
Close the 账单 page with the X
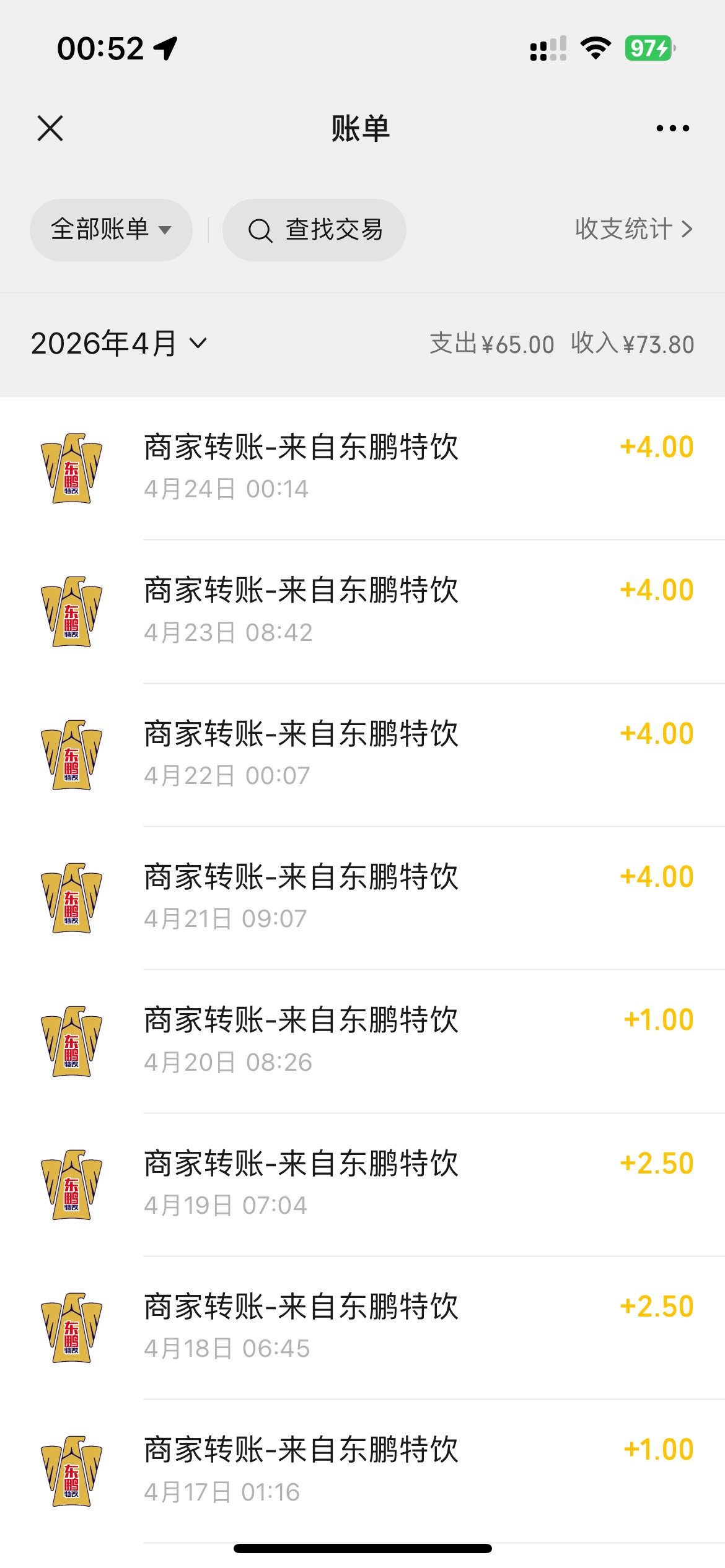tap(50, 128)
